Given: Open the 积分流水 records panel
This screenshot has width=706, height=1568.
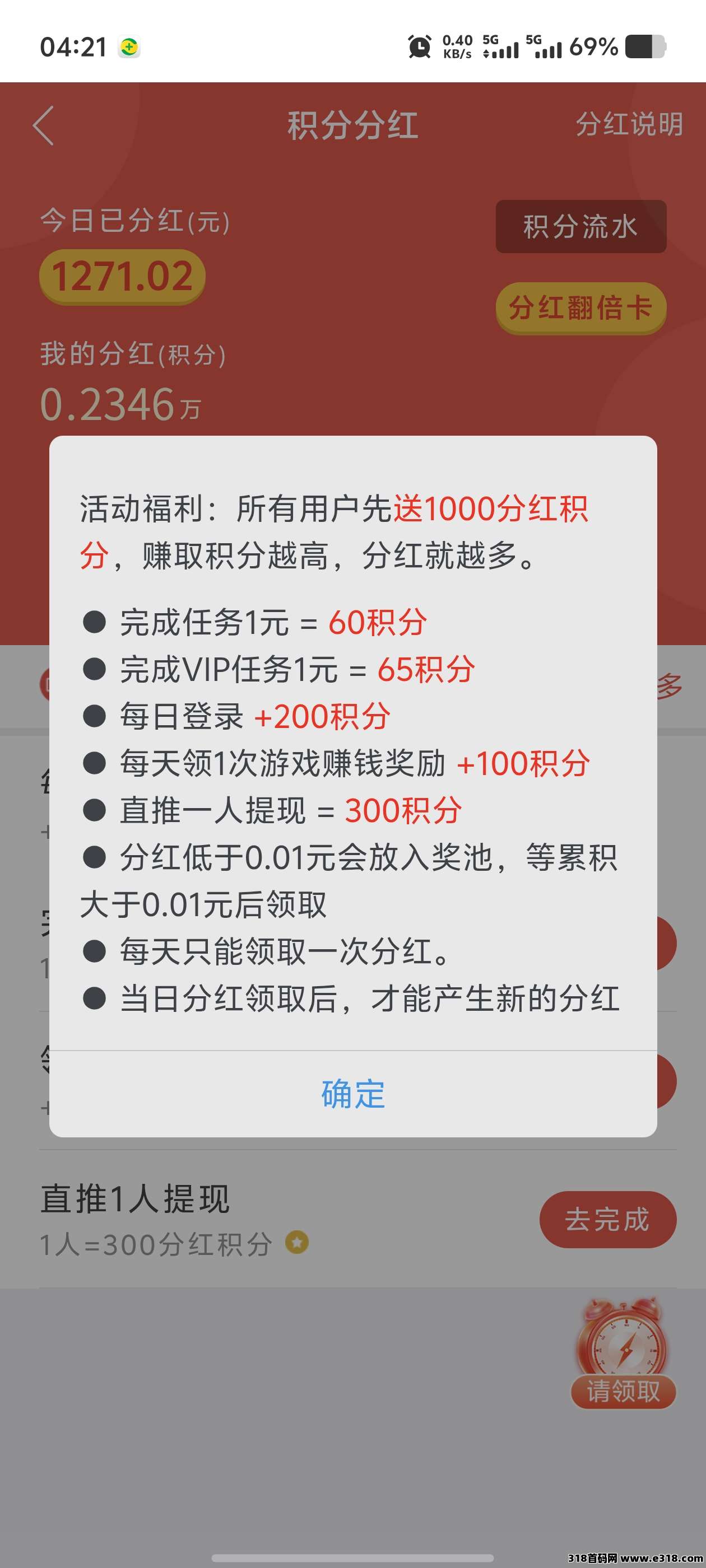Looking at the screenshot, I should point(580,226).
